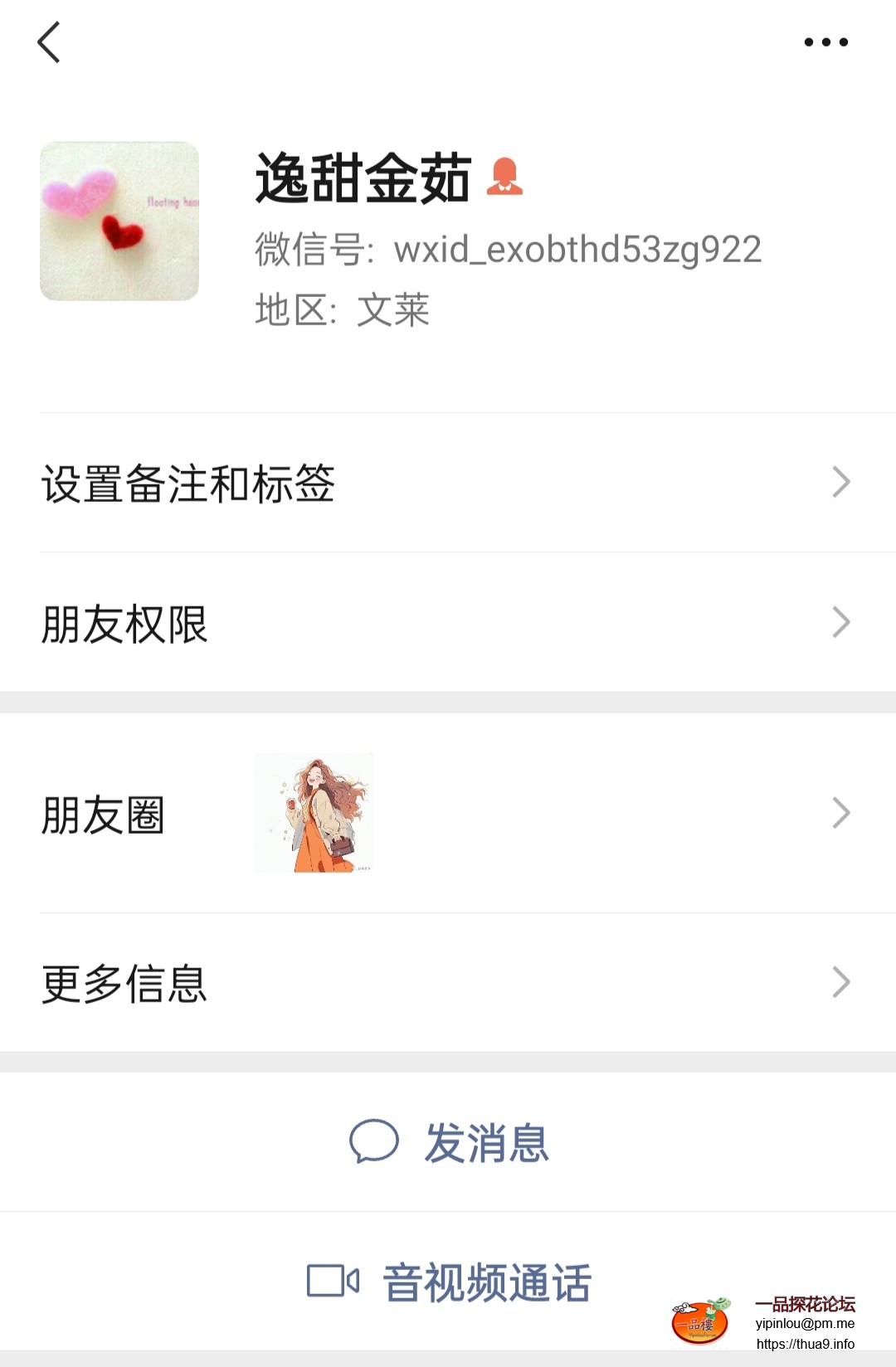View 逸甜金茹's profile avatar
Viewport: 896px width, 1367px height.
click(x=119, y=221)
